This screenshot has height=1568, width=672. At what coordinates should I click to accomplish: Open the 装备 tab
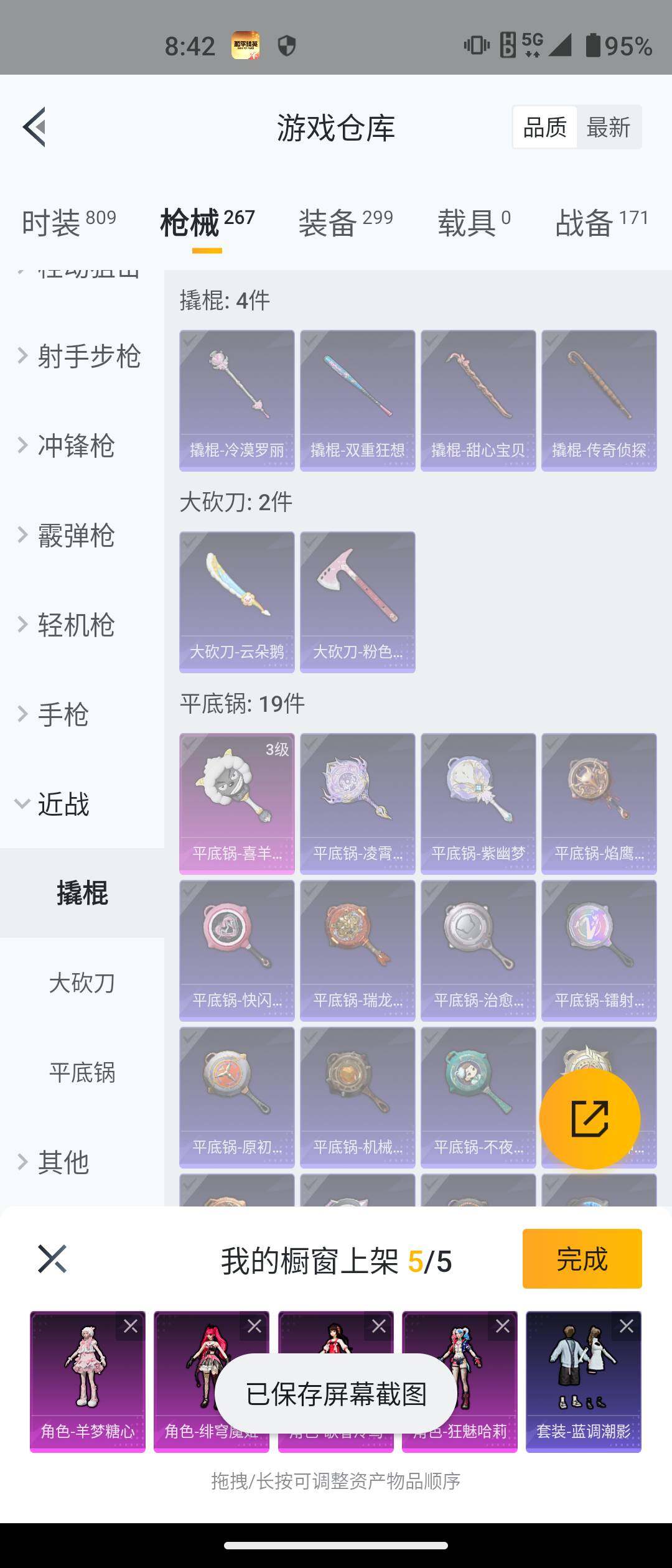tap(345, 222)
